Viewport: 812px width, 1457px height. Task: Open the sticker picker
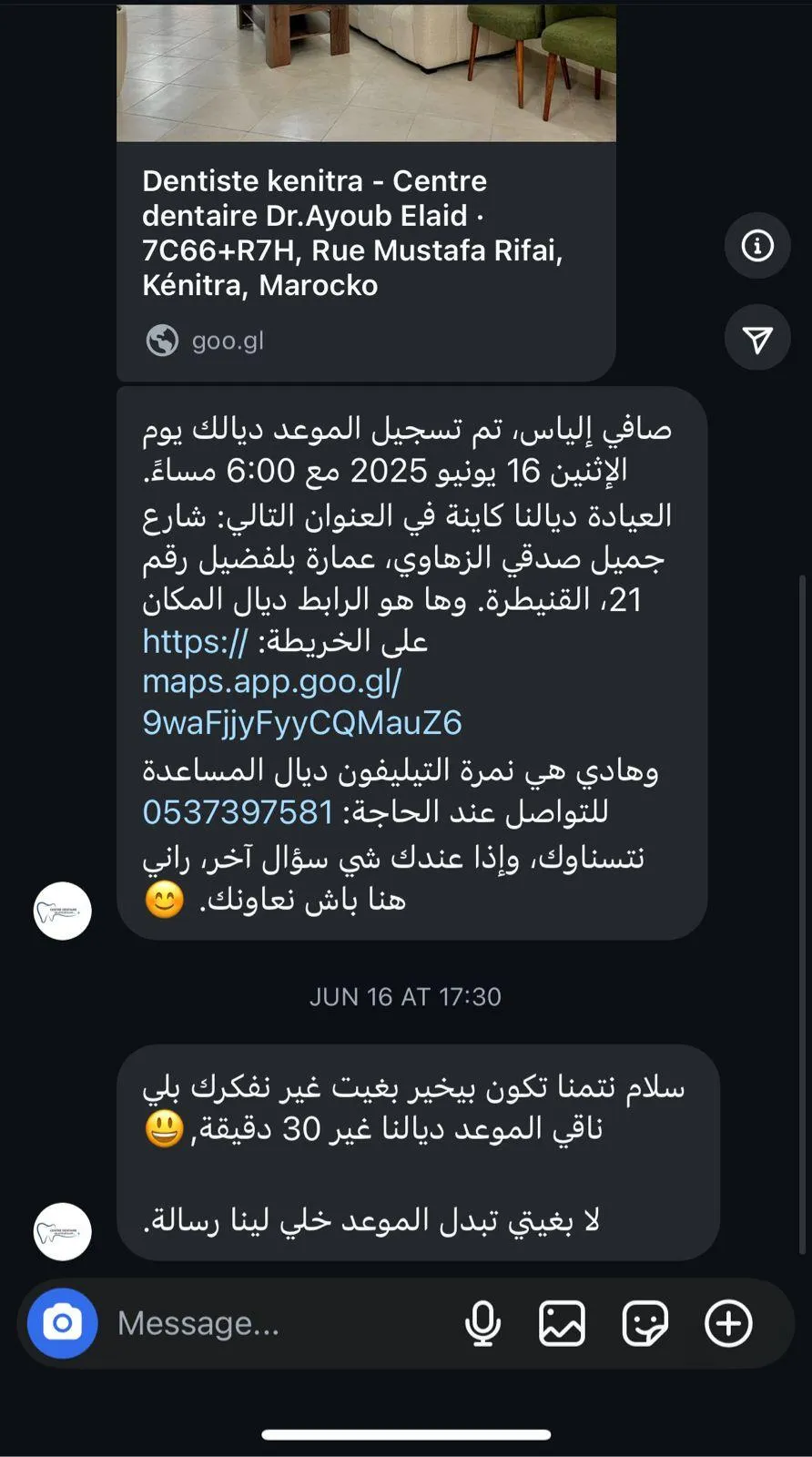645,1323
